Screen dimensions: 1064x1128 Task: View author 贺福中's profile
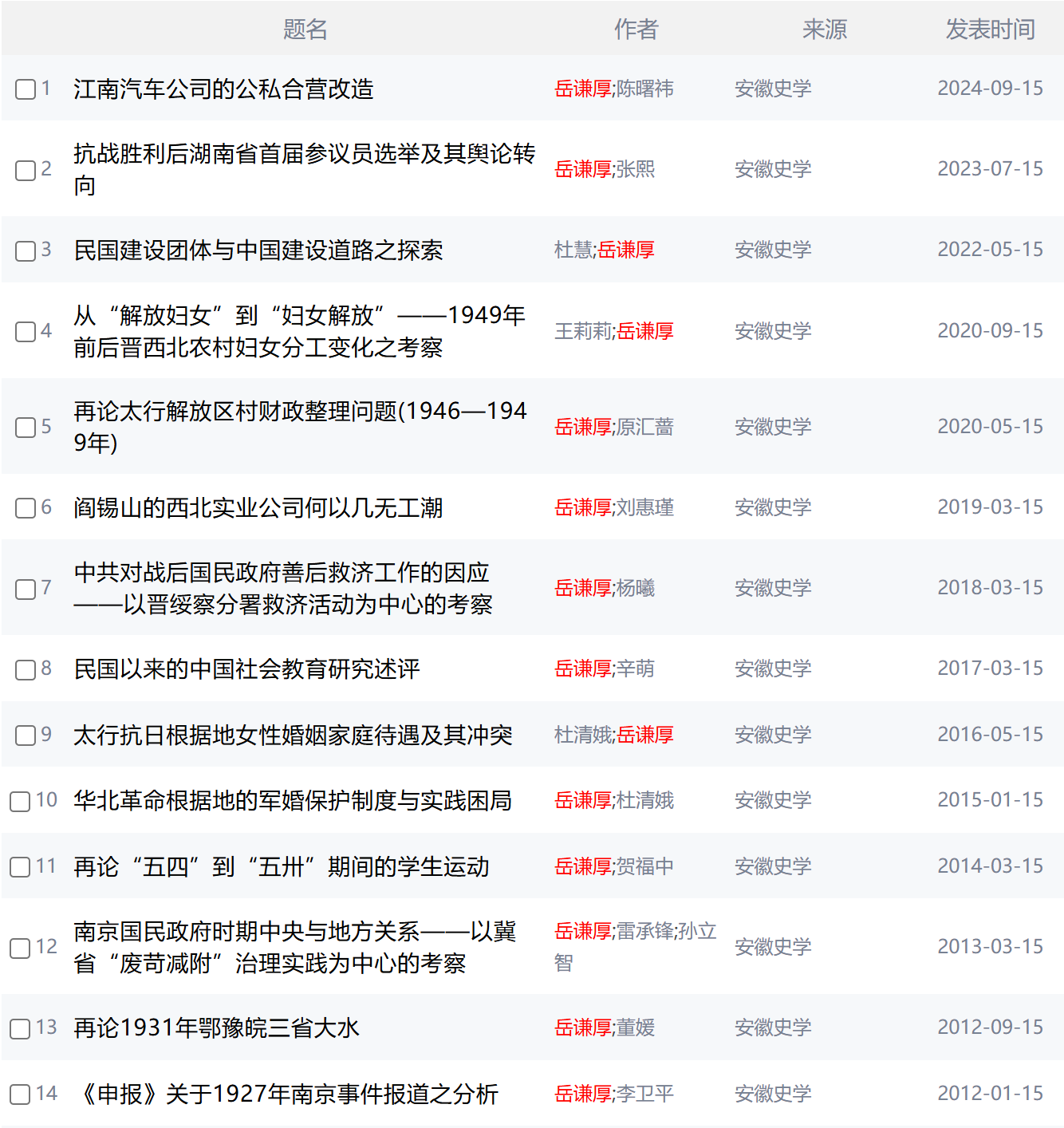click(x=644, y=867)
